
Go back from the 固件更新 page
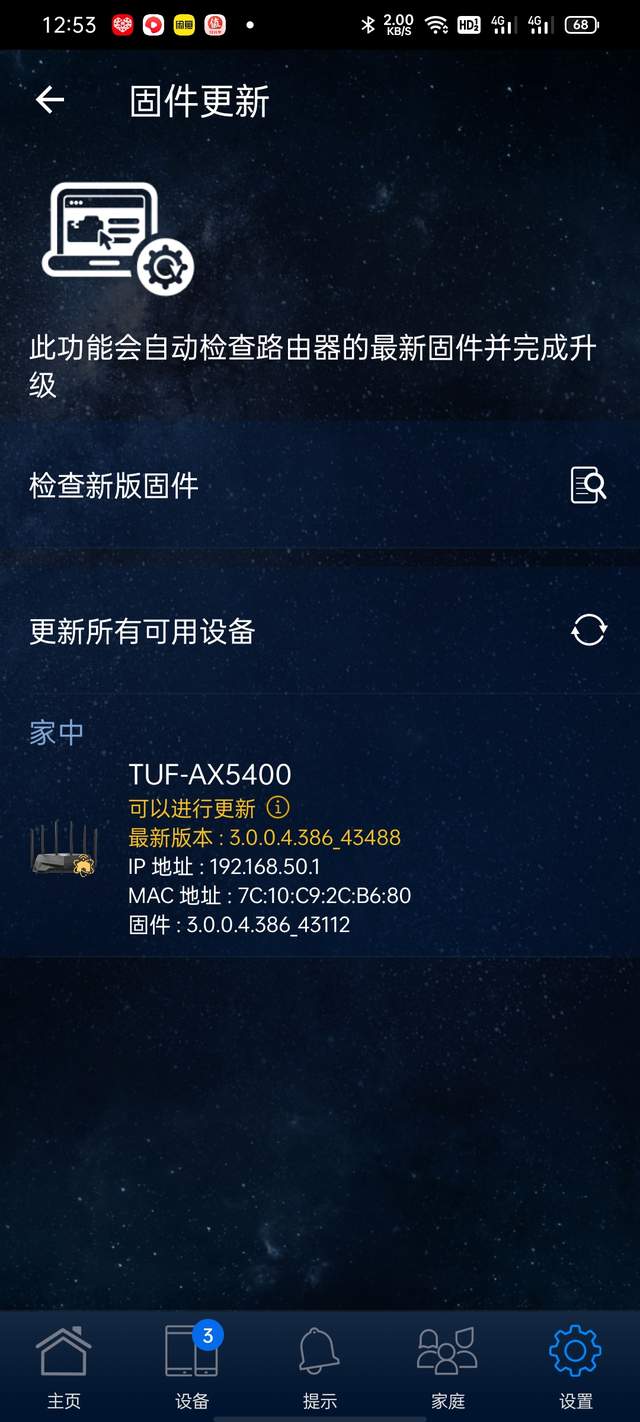coord(49,100)
